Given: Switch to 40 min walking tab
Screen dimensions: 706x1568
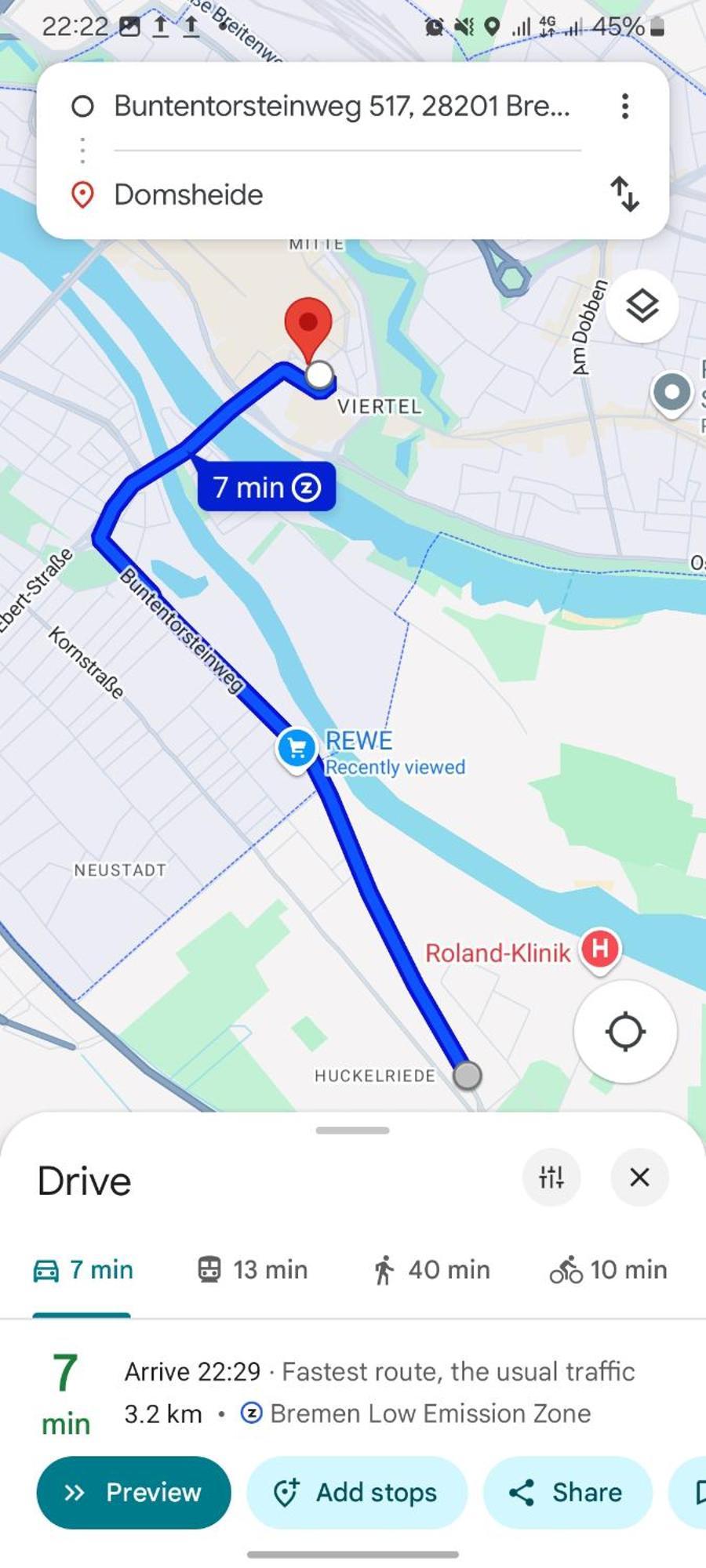Looking at the screenshot, I should (431, 1269).
